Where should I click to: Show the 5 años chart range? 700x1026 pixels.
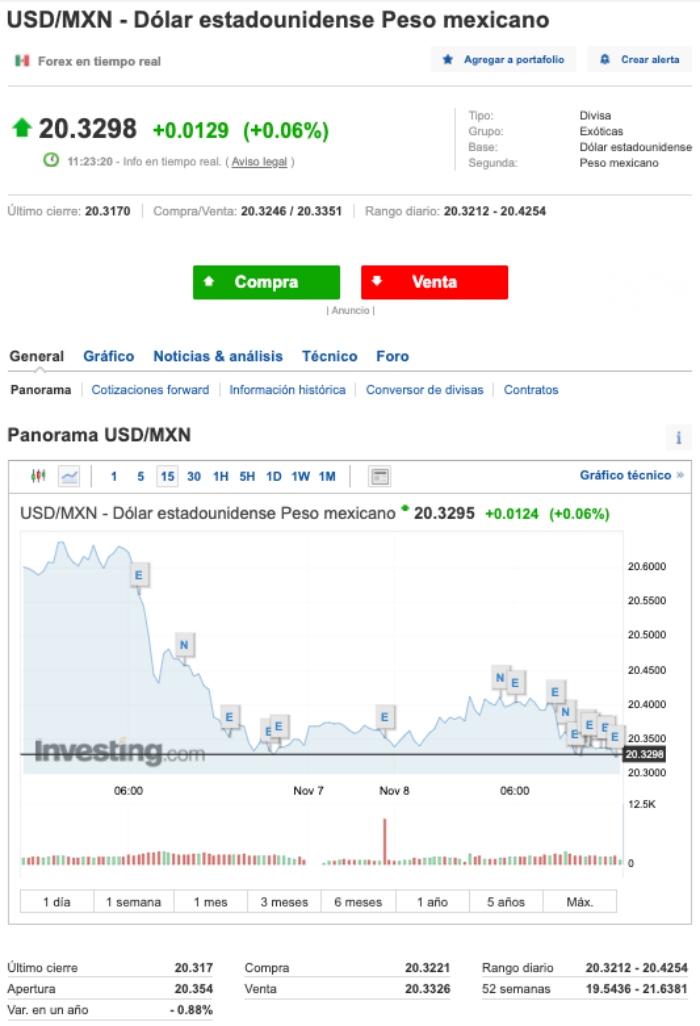tap(505, 902)
